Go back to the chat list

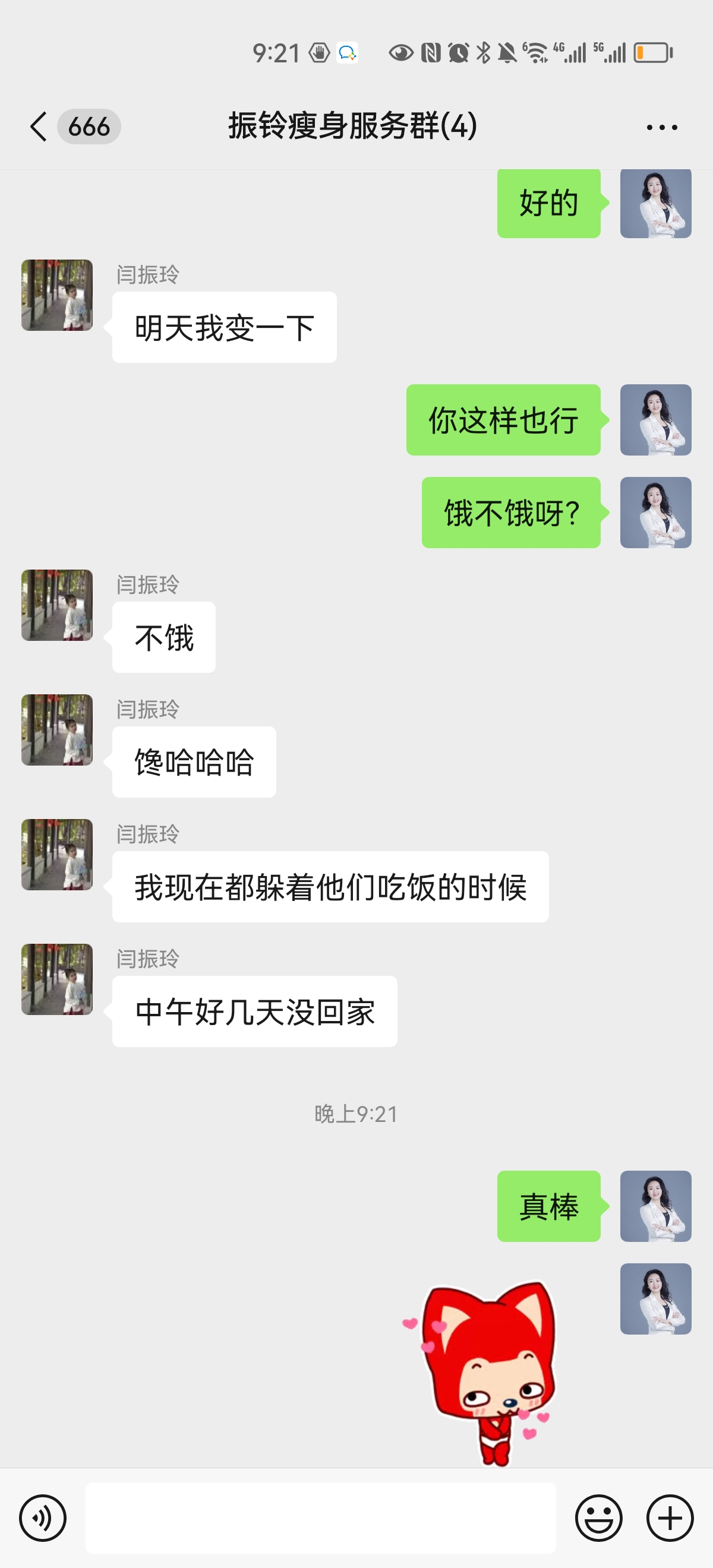click(39, 127)
